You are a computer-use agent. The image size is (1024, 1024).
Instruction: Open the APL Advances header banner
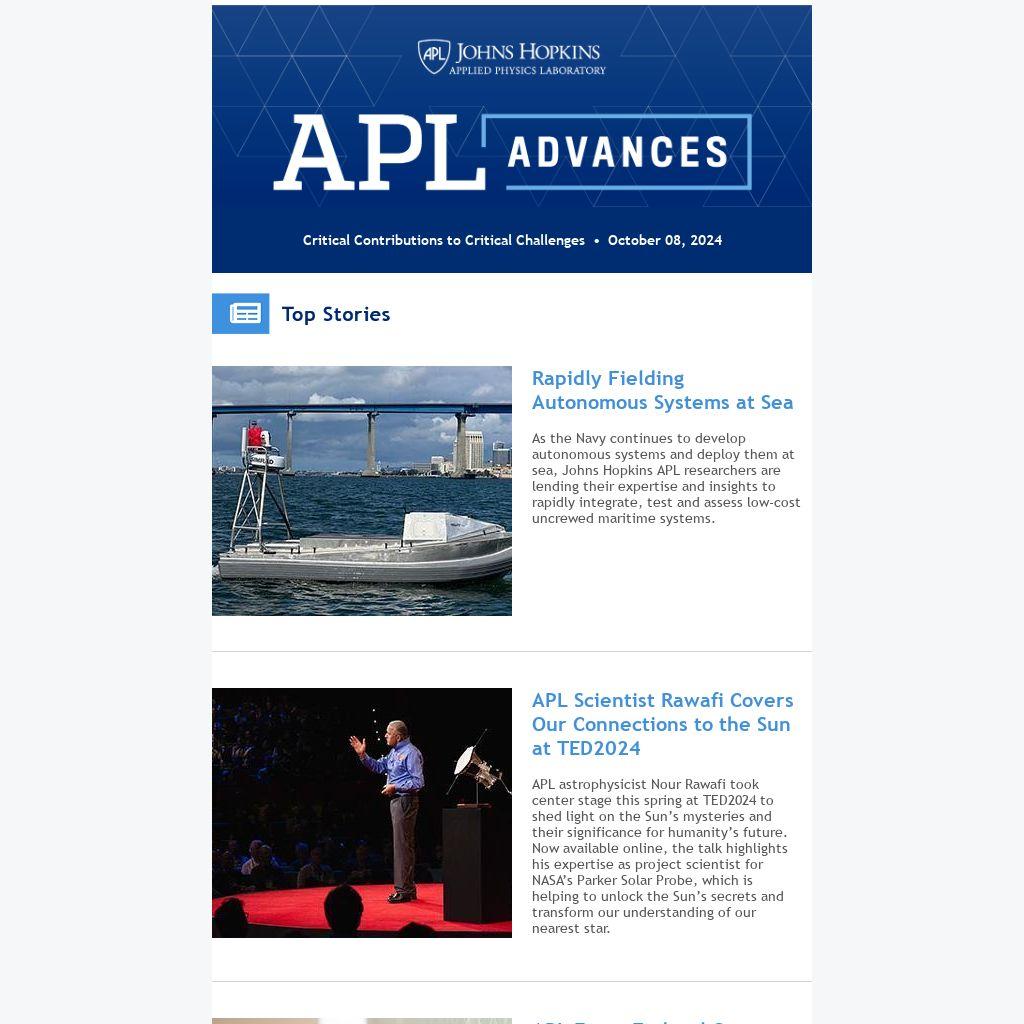(x=511, y=139)
